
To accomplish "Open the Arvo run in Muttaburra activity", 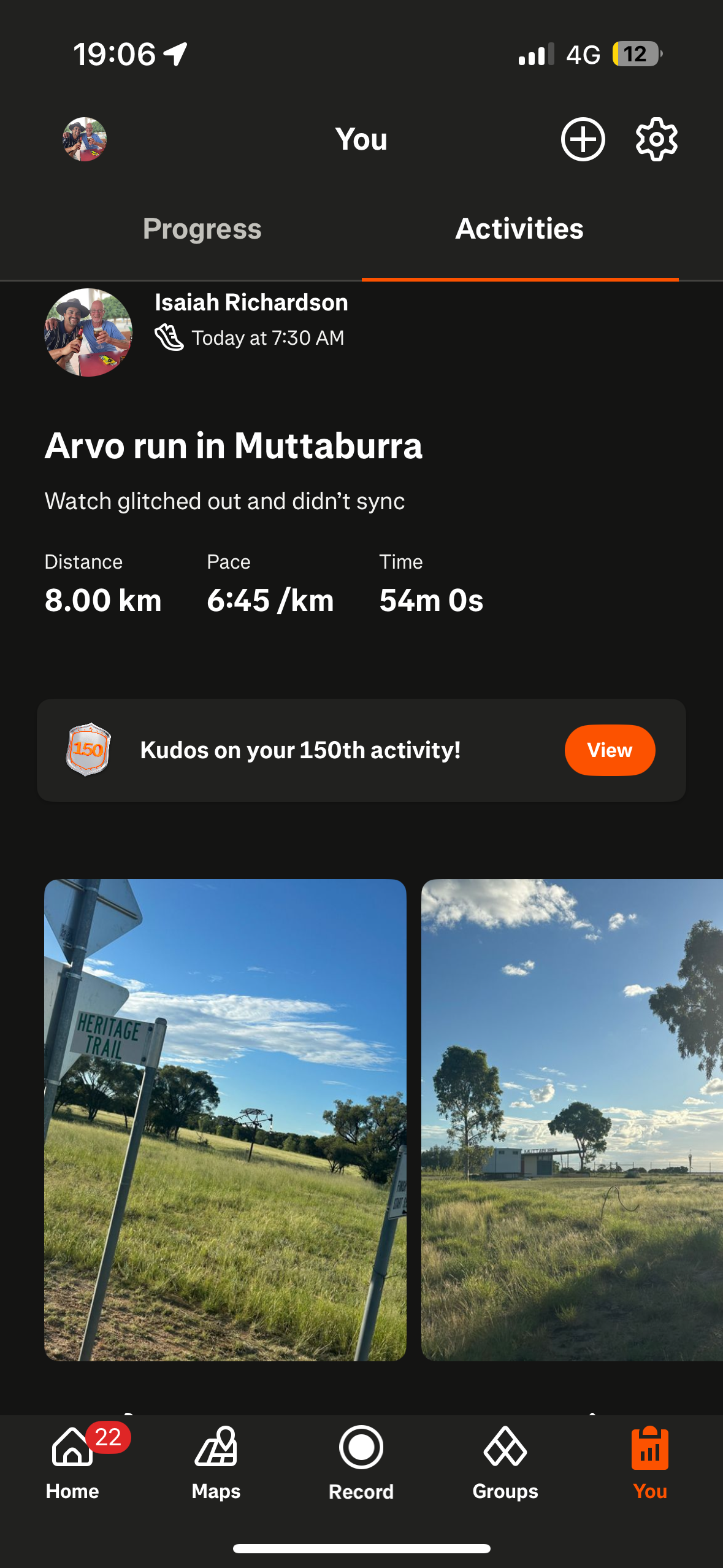I will coord(233,445).
